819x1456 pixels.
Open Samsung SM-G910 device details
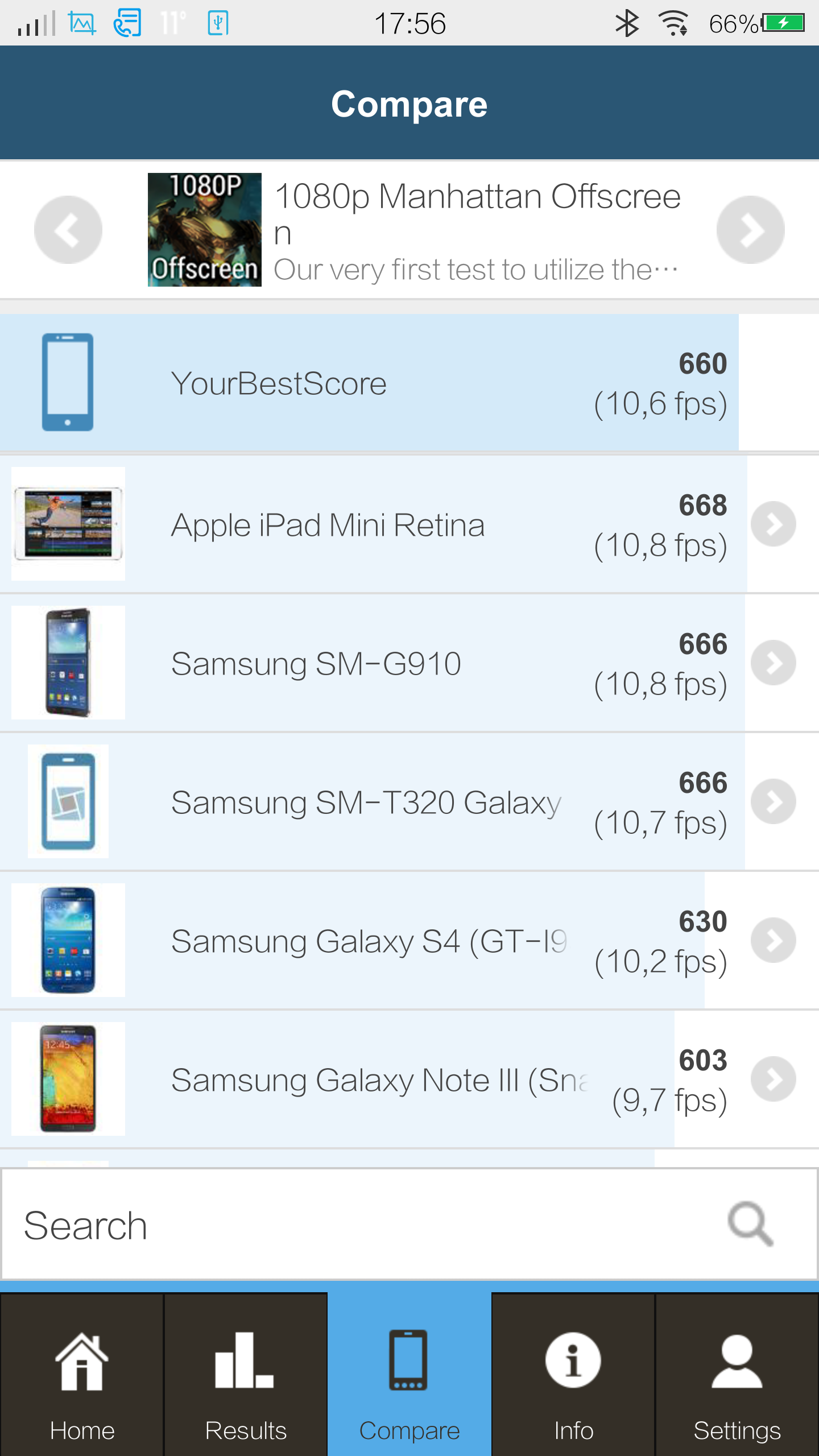409,663
